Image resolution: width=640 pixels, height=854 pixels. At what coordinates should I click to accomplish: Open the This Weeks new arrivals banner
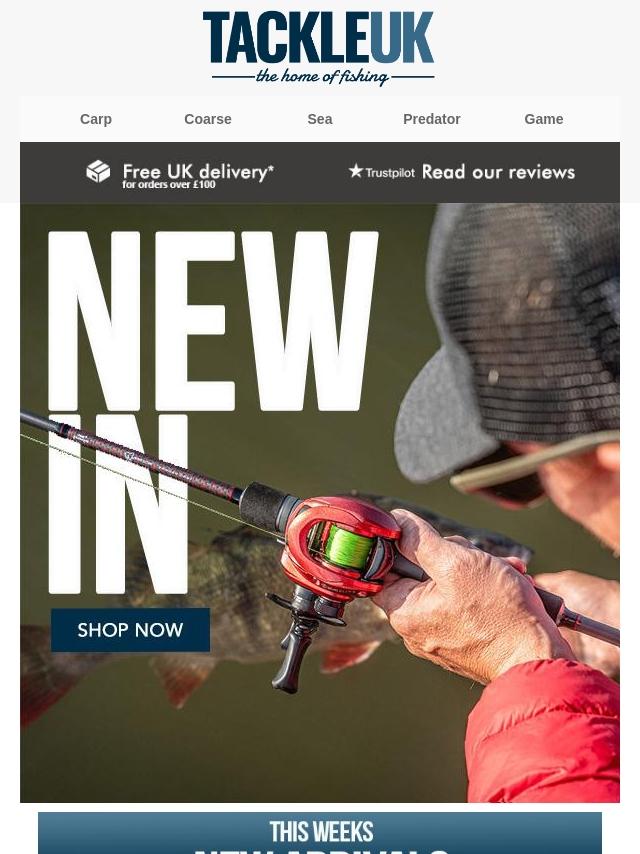(x=320, y=834)
